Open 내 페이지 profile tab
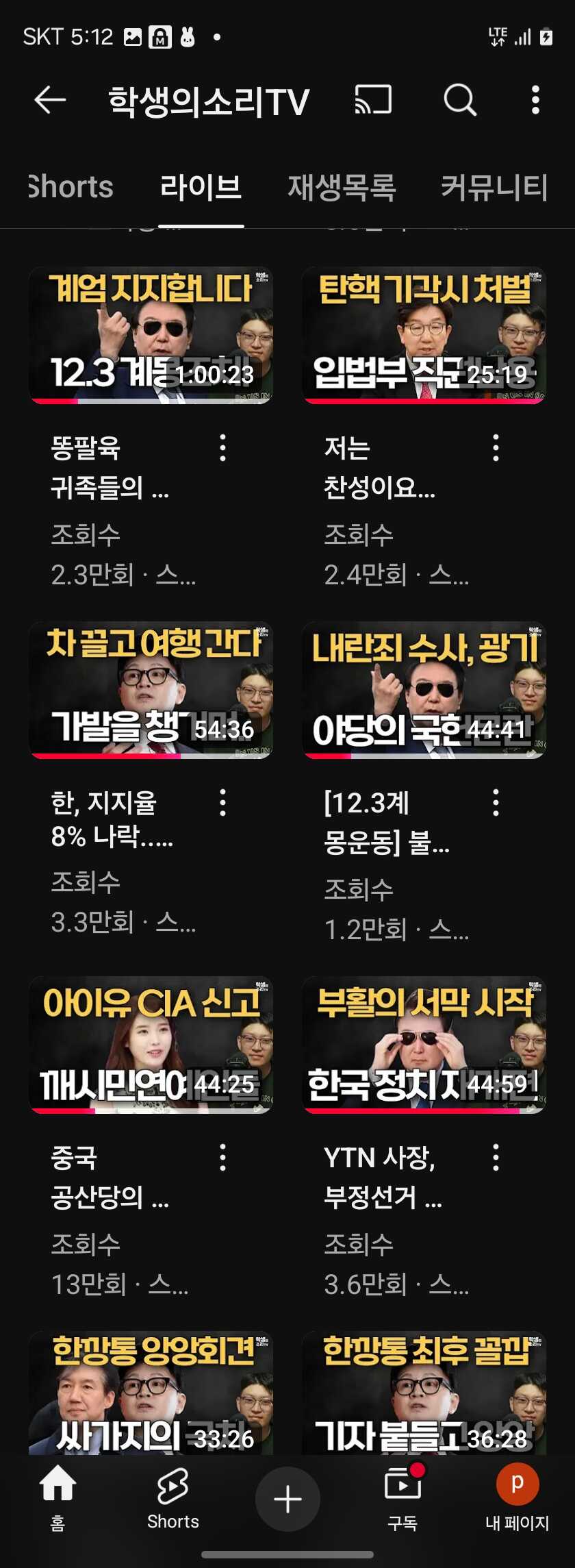 click(x=517, y=1498)
